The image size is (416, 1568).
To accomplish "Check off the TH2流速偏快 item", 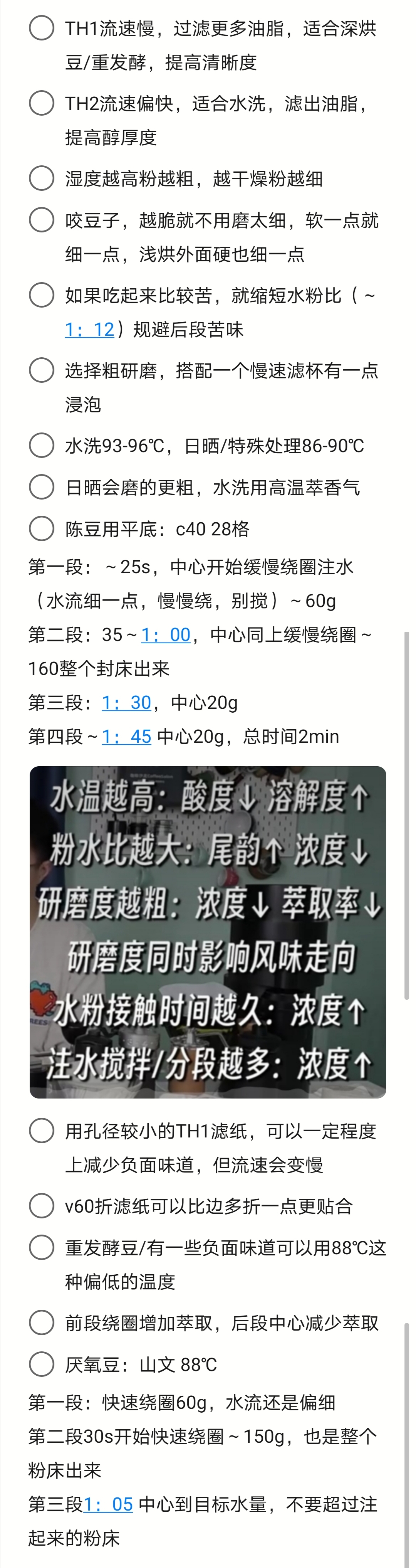I will (x=41, y=103).
